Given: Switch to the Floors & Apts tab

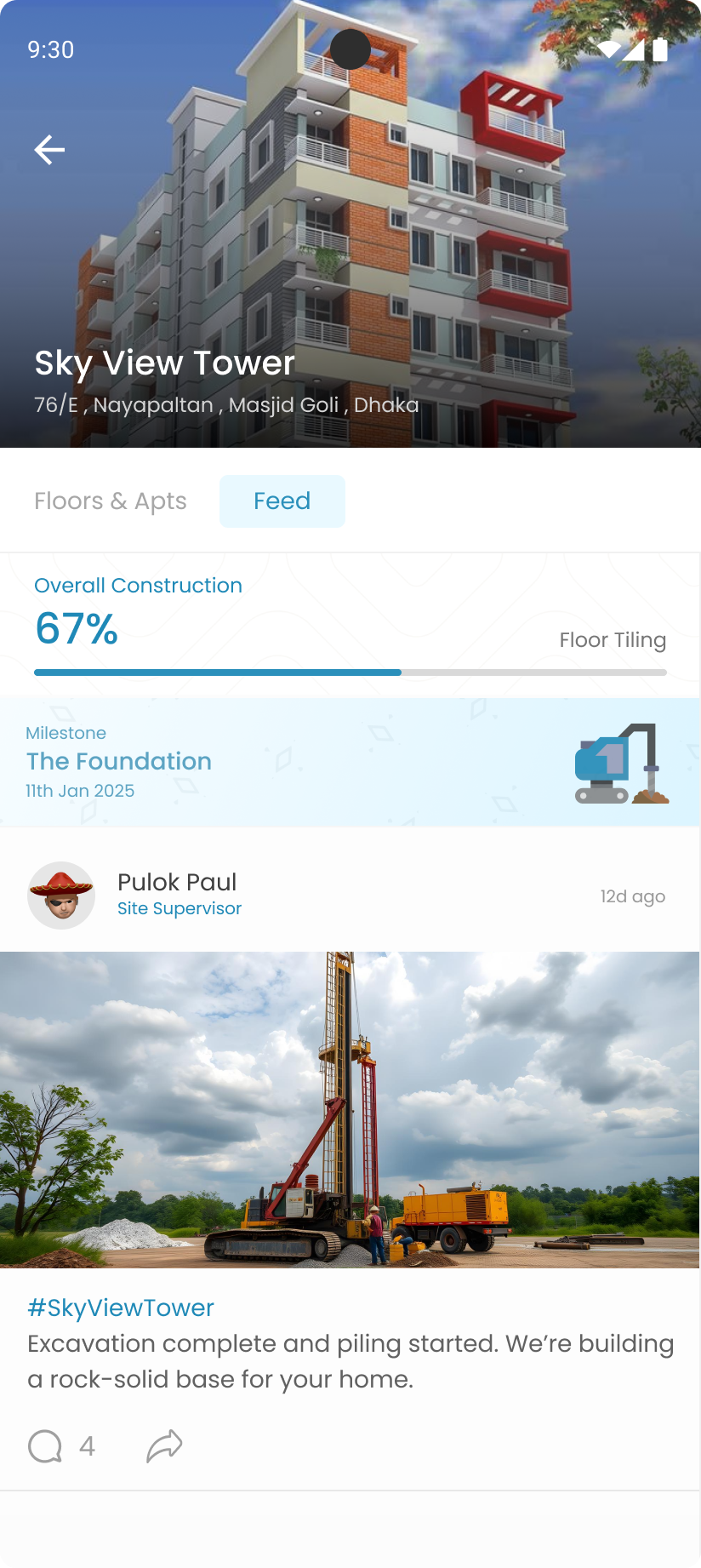Looking at the screenshot, I should pyautogui.click(x=111, y=501).
